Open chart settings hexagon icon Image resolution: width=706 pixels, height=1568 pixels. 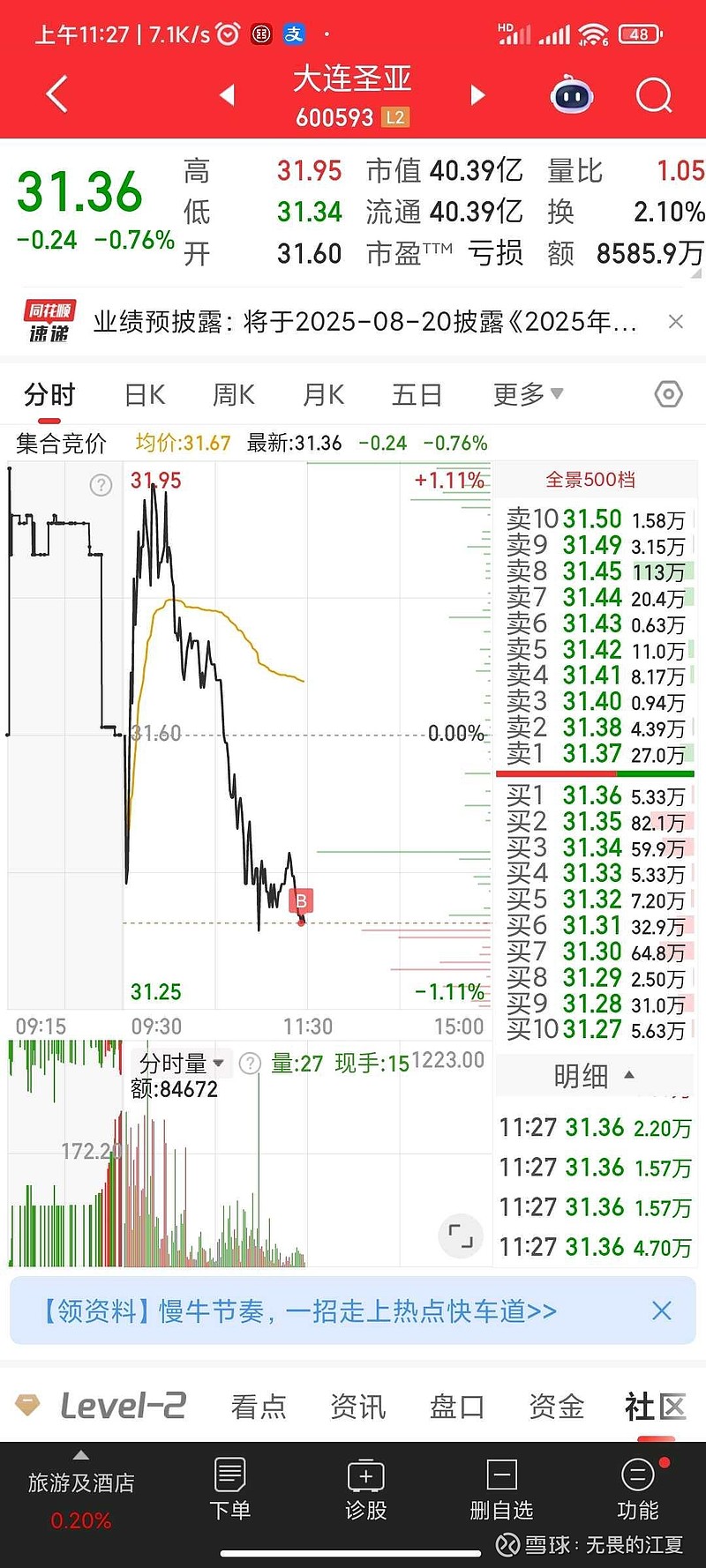point(668,394)
